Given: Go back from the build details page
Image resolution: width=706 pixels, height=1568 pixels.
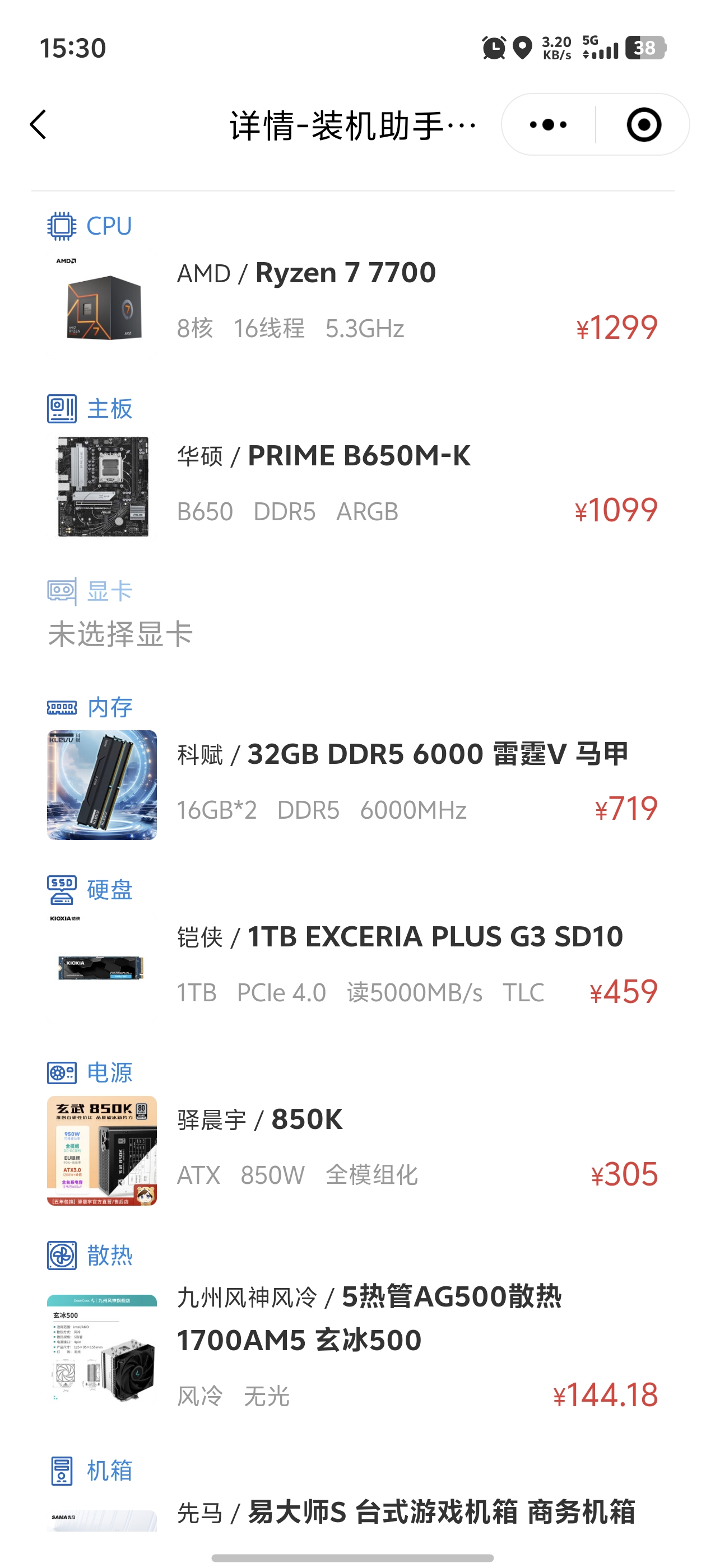Looking at the screenshot, I should [38, 125].
